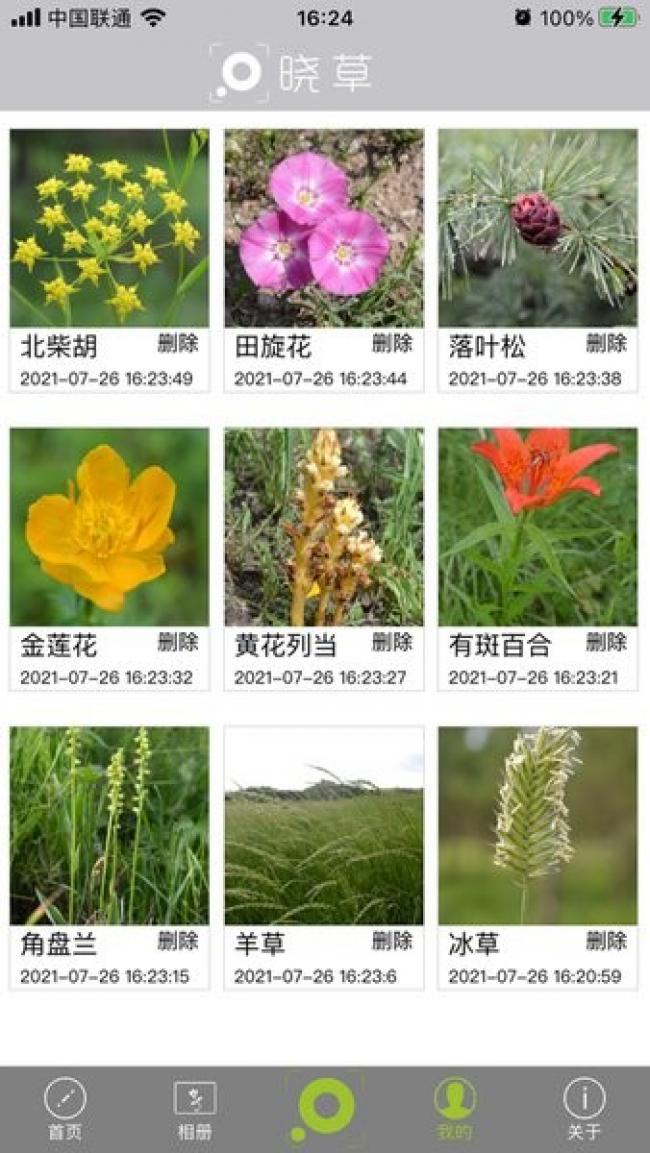650x1153 pixels.
Task: View the 田旋花 photo card
Action: (x=324, y=228)
